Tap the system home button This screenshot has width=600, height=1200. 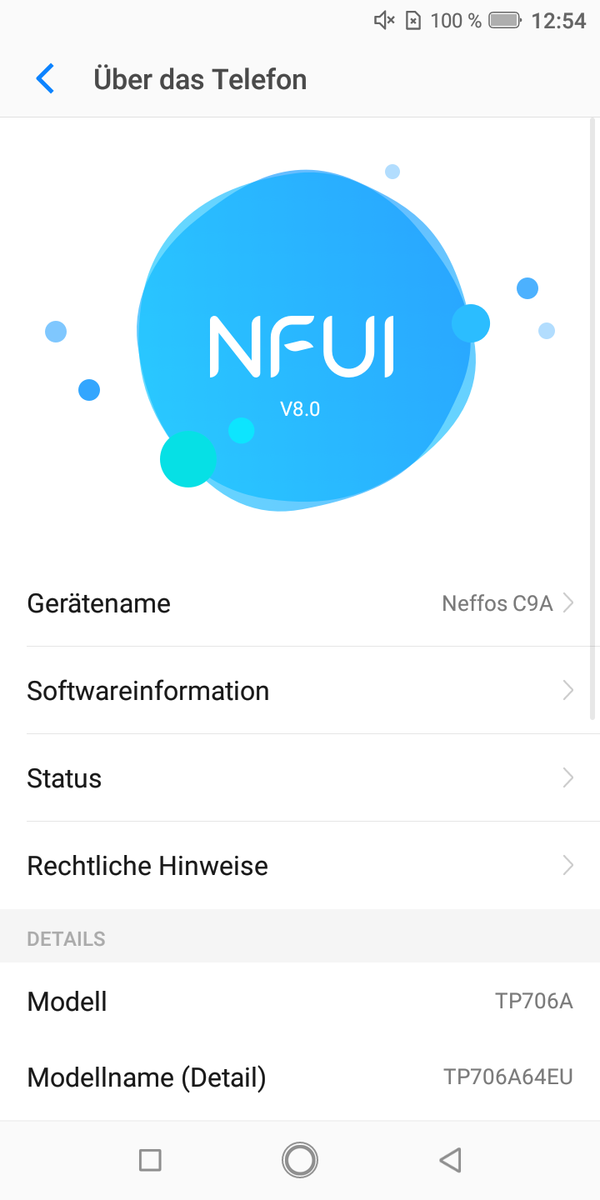click(x=300, y=1160)
